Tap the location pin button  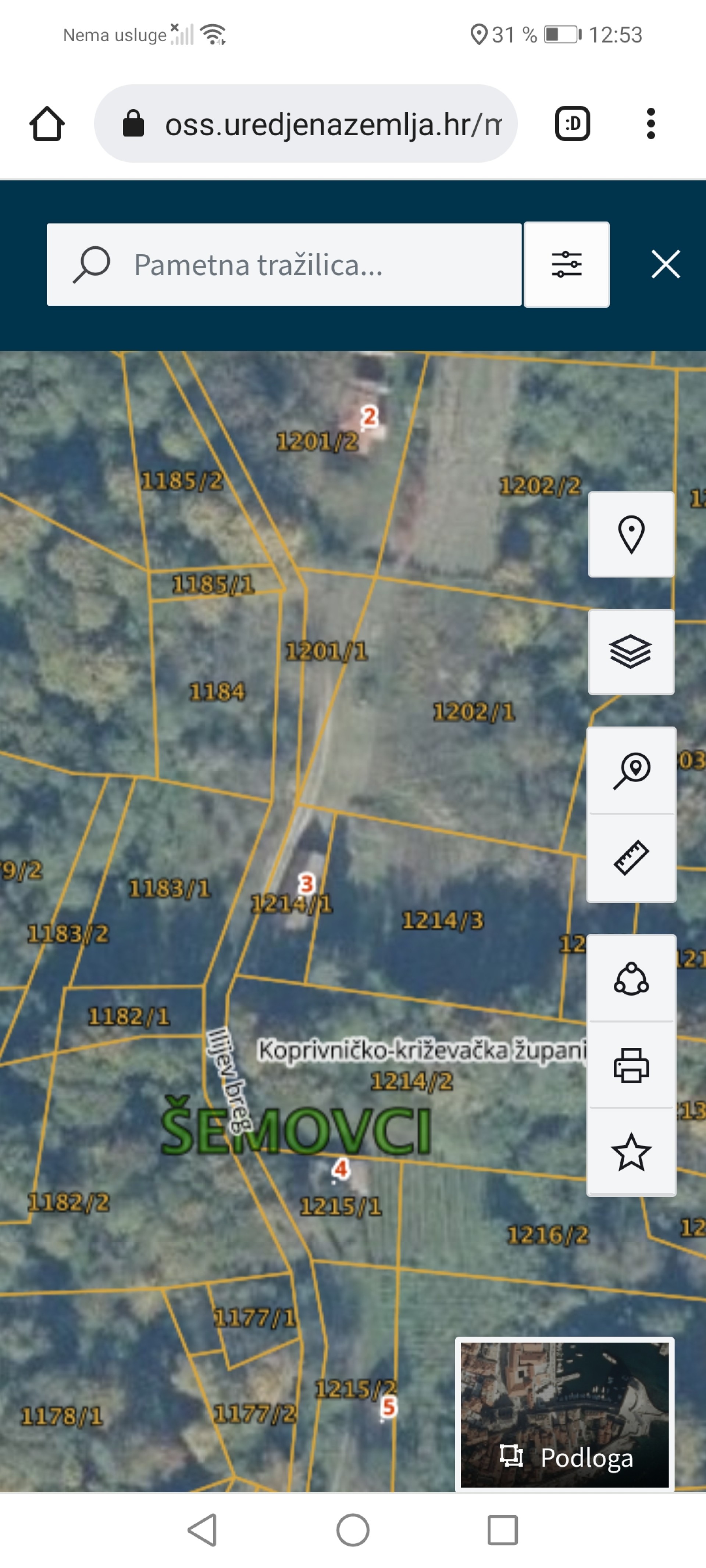[631, 534]
